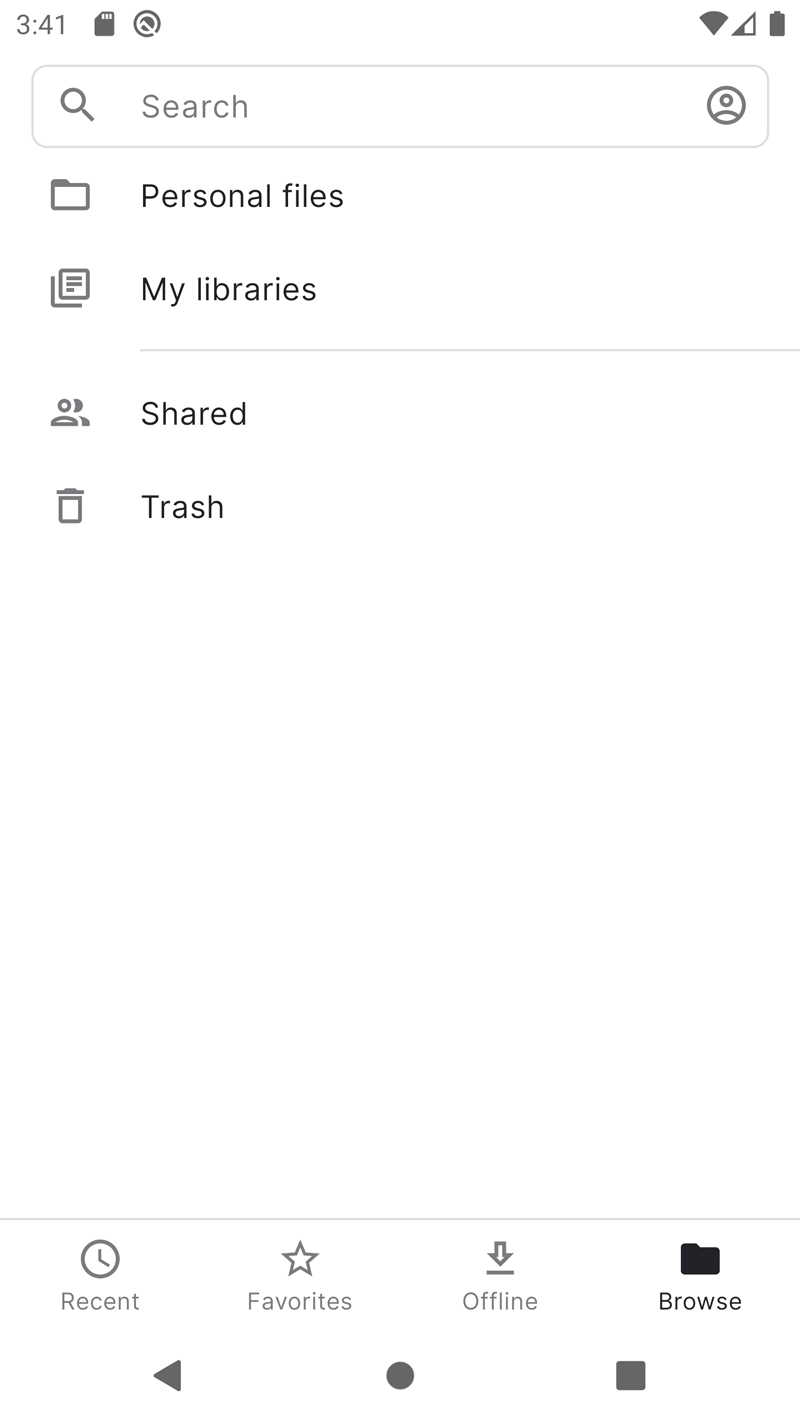The width and height of the screenshot is (800, 1422).
Task: Tap the Search field
Action: point(400,106)
